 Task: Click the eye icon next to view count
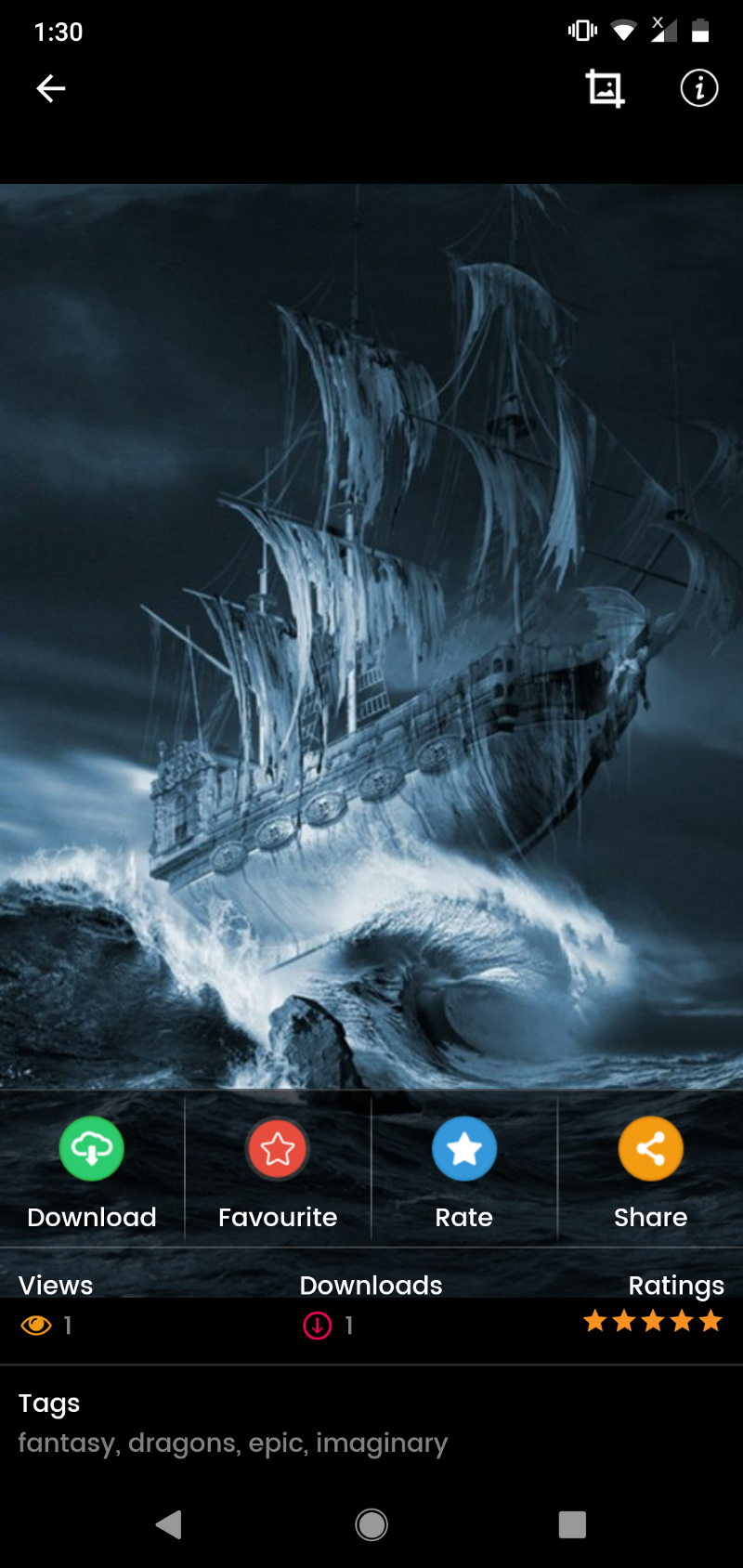click(37, 1325)
